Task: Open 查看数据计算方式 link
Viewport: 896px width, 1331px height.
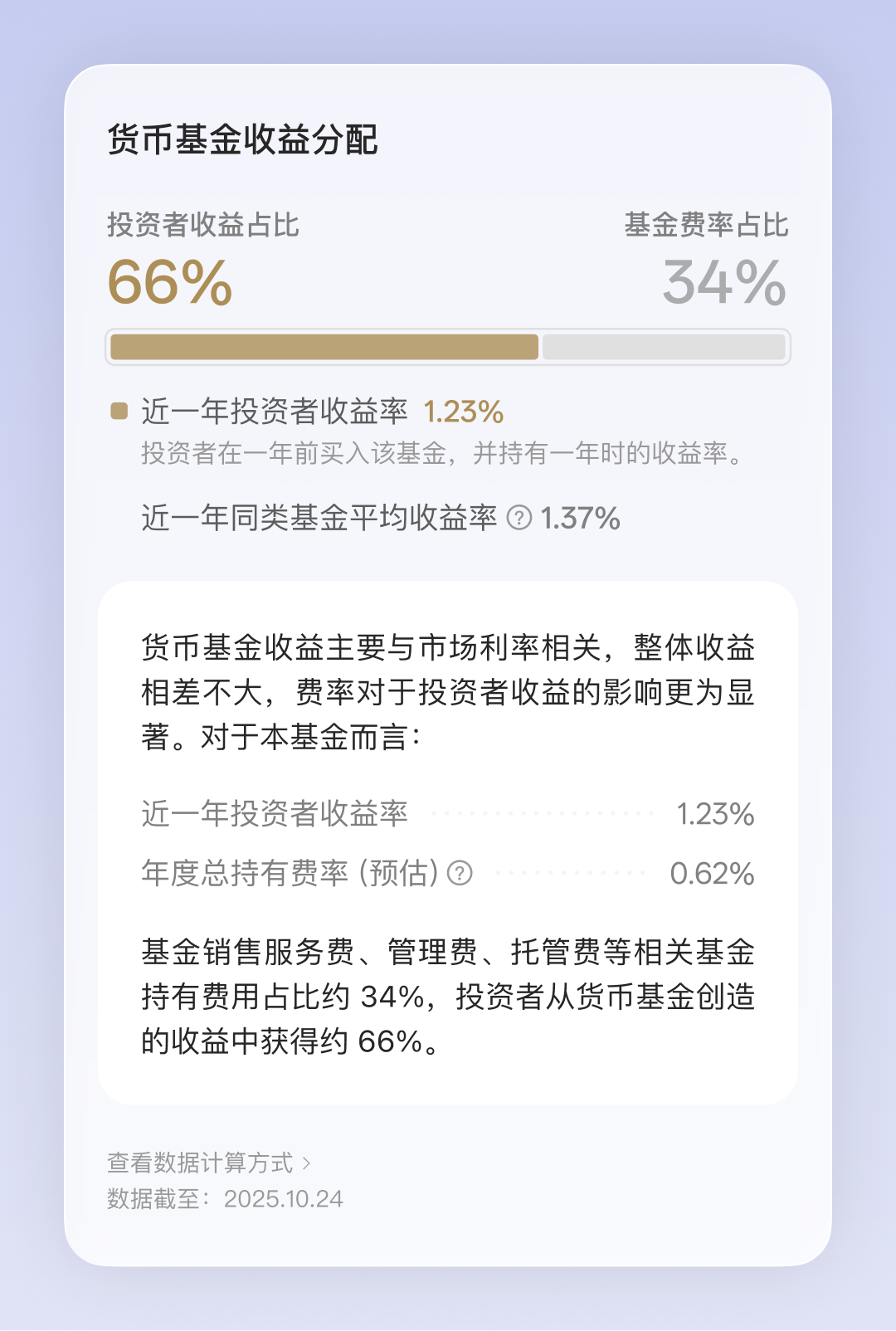Action: (x=208, y=1163)
